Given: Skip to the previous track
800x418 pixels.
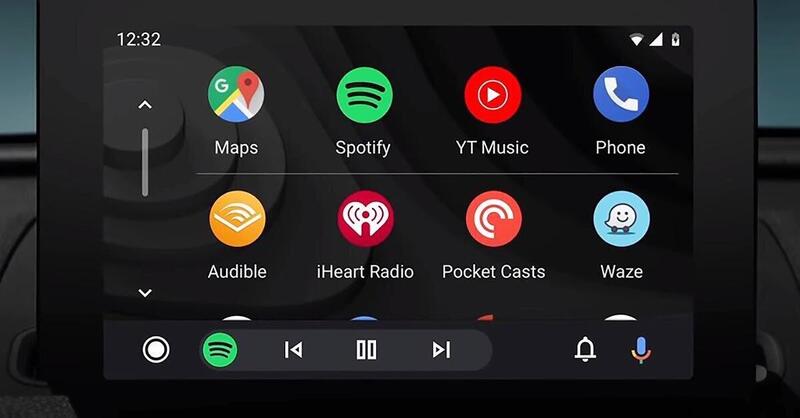Looking at the screenshot, I should (293, 350).
